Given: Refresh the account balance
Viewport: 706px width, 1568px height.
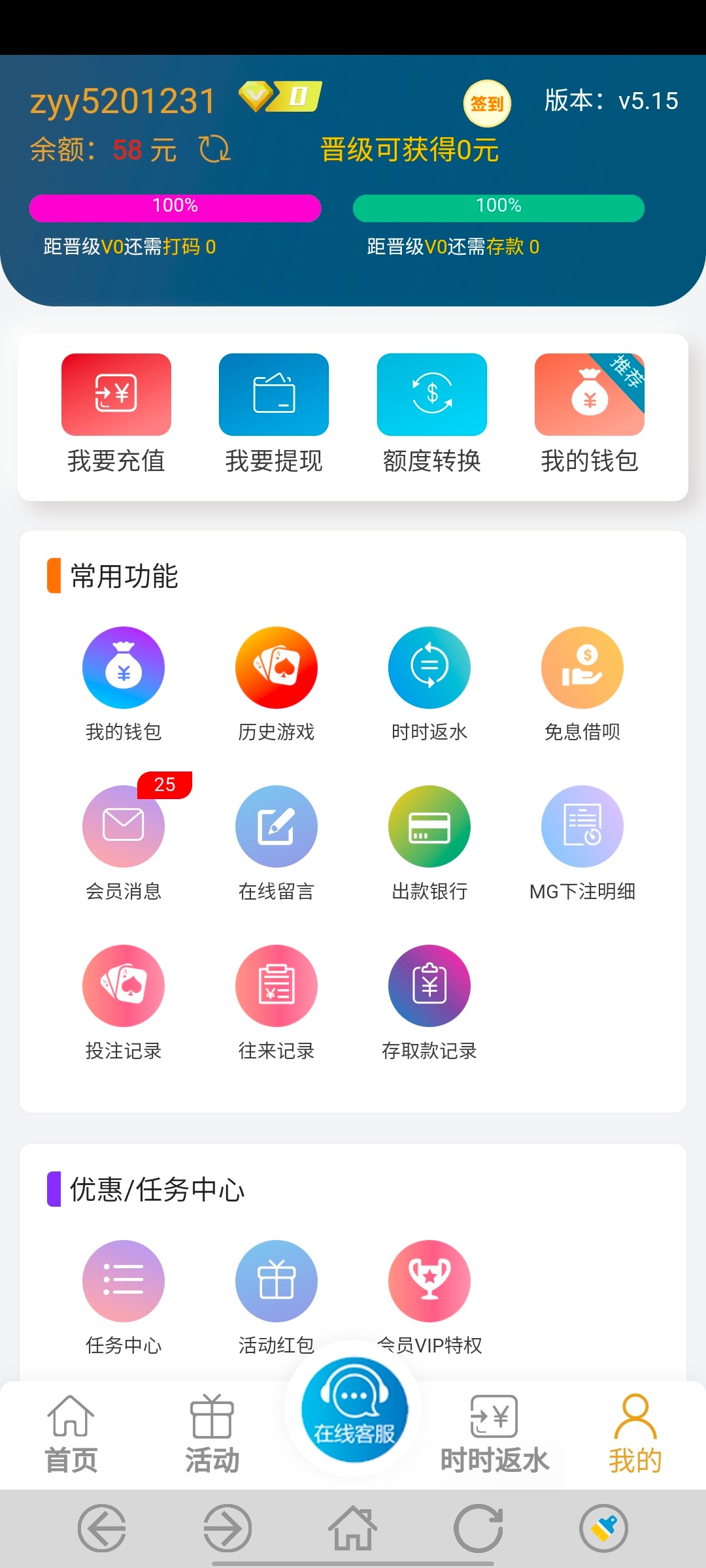Looking at the screenshot, I should (214, 150).
